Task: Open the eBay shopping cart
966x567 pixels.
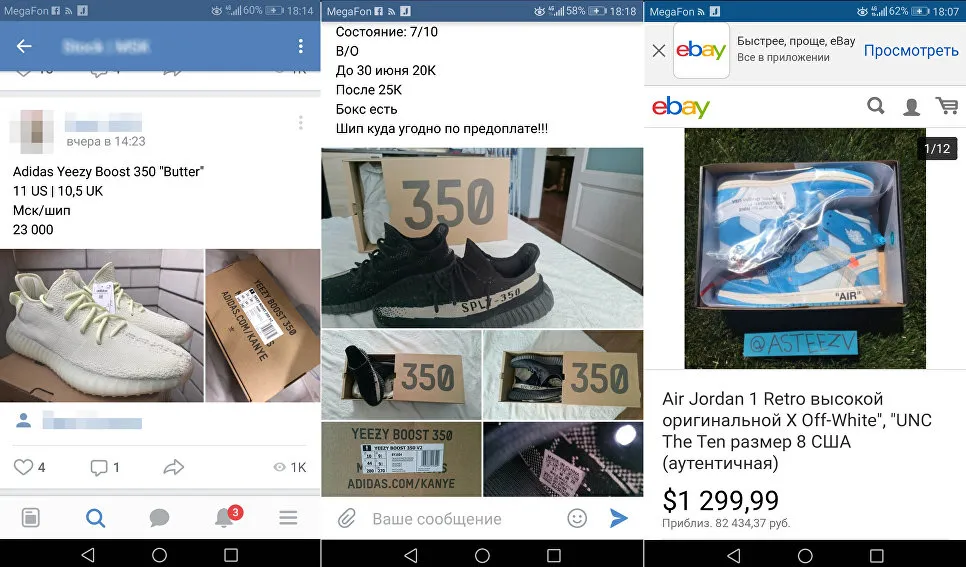Action: pos(947,106)
